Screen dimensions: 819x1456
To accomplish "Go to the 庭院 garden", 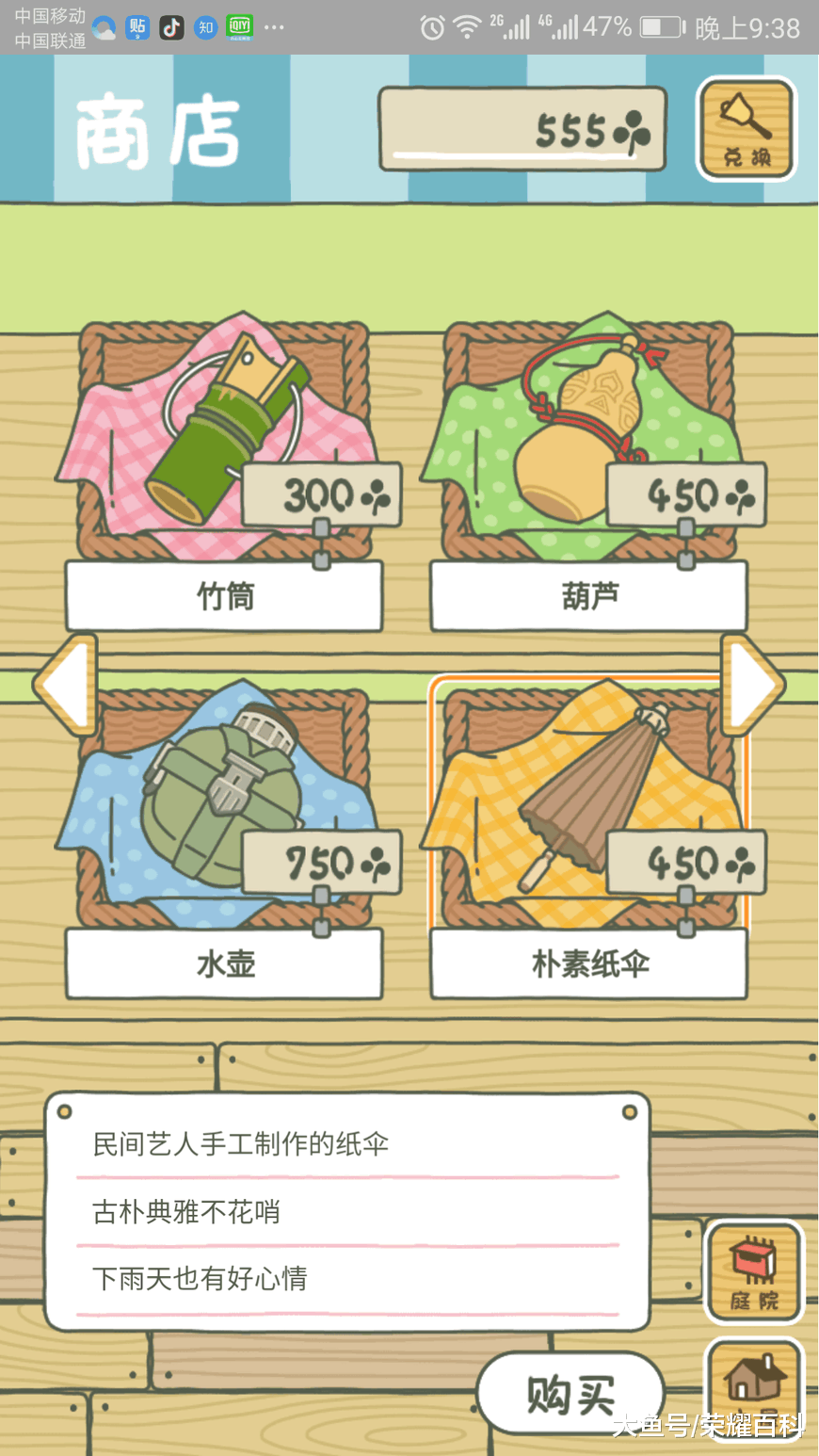I will (754, 1272).
